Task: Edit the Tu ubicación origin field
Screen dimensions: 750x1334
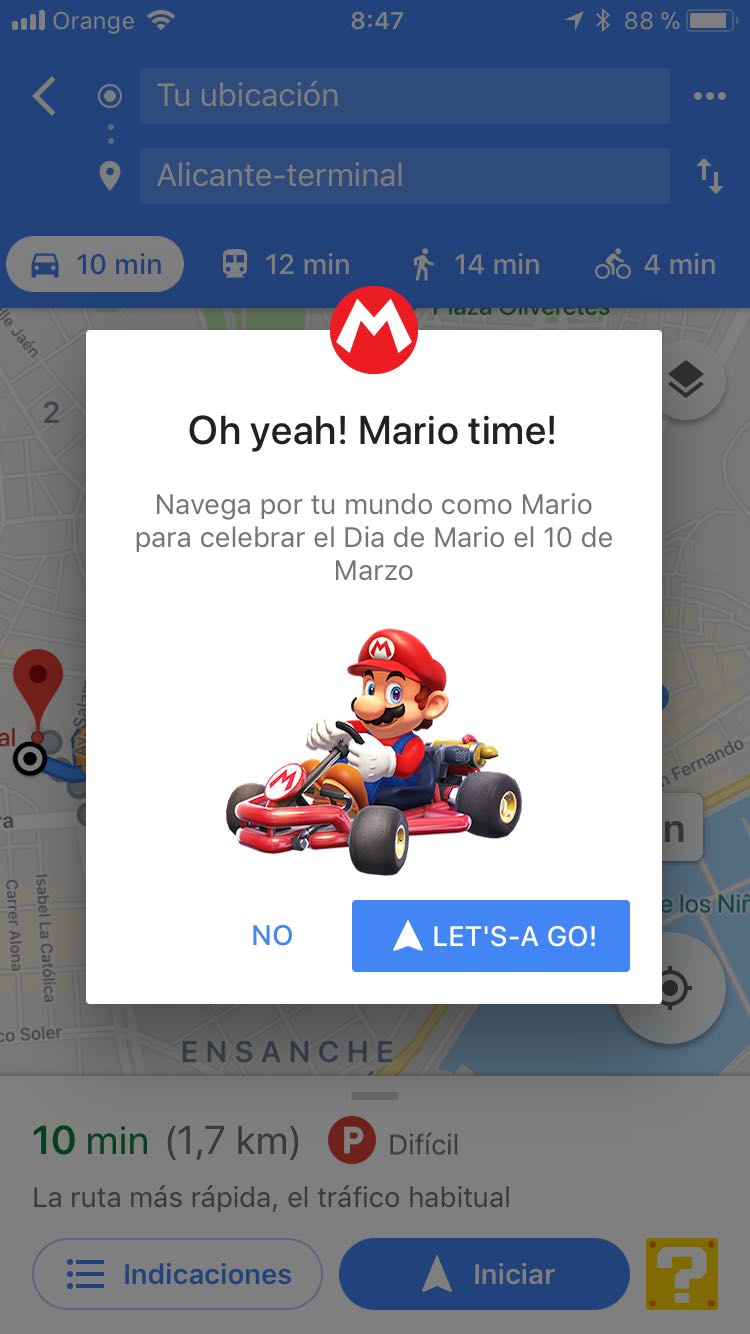Action: pyautogui.click(x=404, y=96)
